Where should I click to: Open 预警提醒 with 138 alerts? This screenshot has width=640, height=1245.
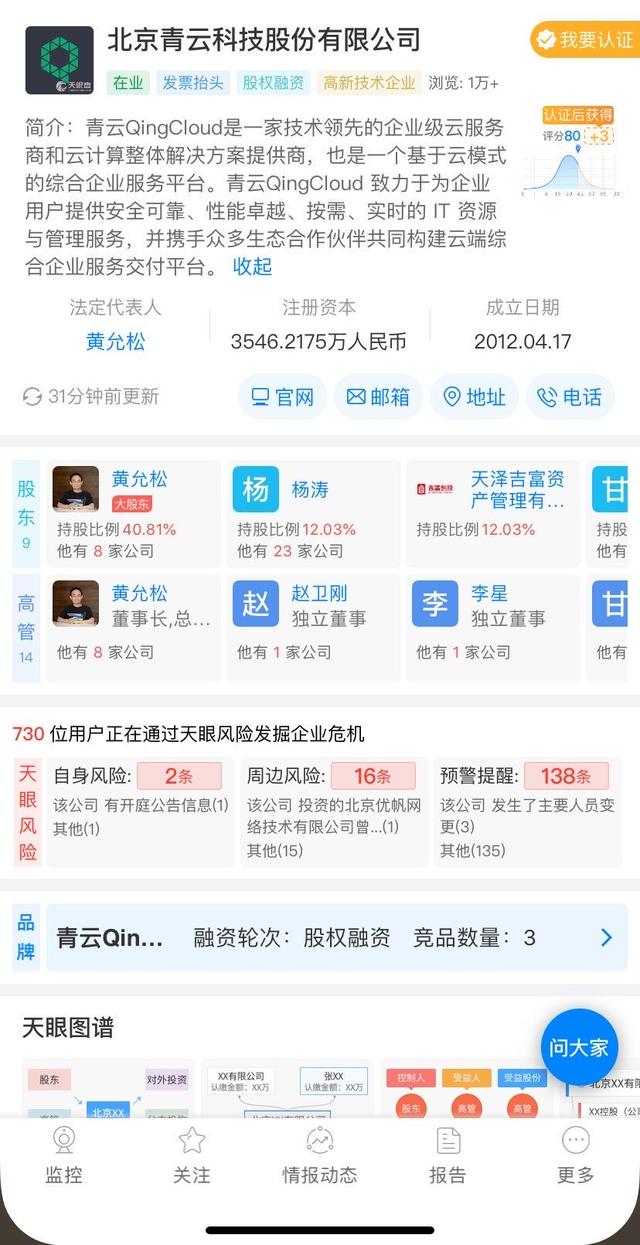pyautogui.click(x=529, y=813)
